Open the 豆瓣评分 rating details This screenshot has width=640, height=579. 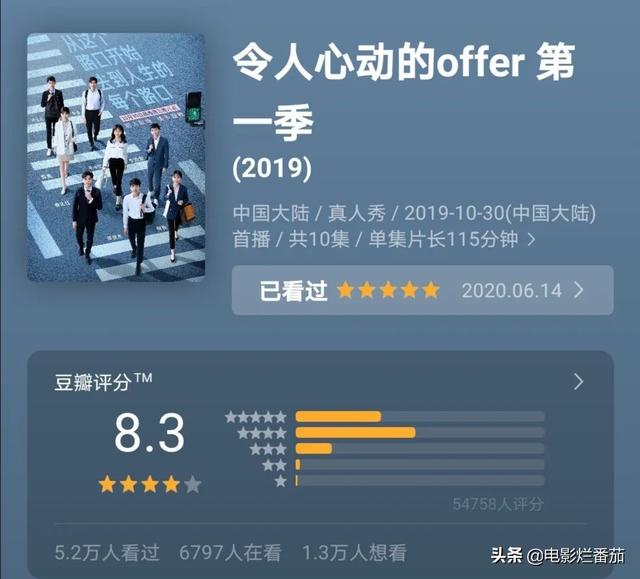(x=578, y=382)
